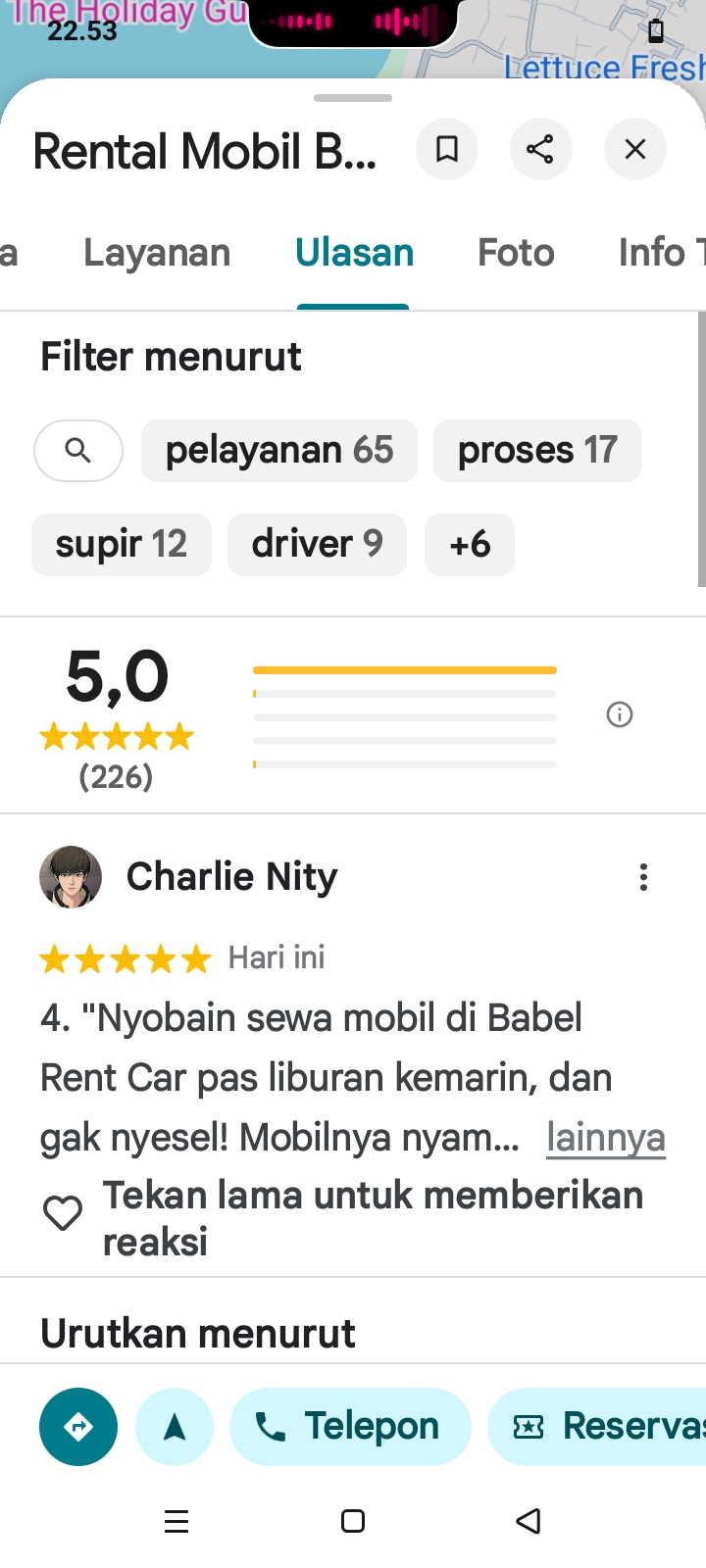706x1568 pixels.
Task: Save this place with the bookmark icon
Action: [x=447, y=149]
